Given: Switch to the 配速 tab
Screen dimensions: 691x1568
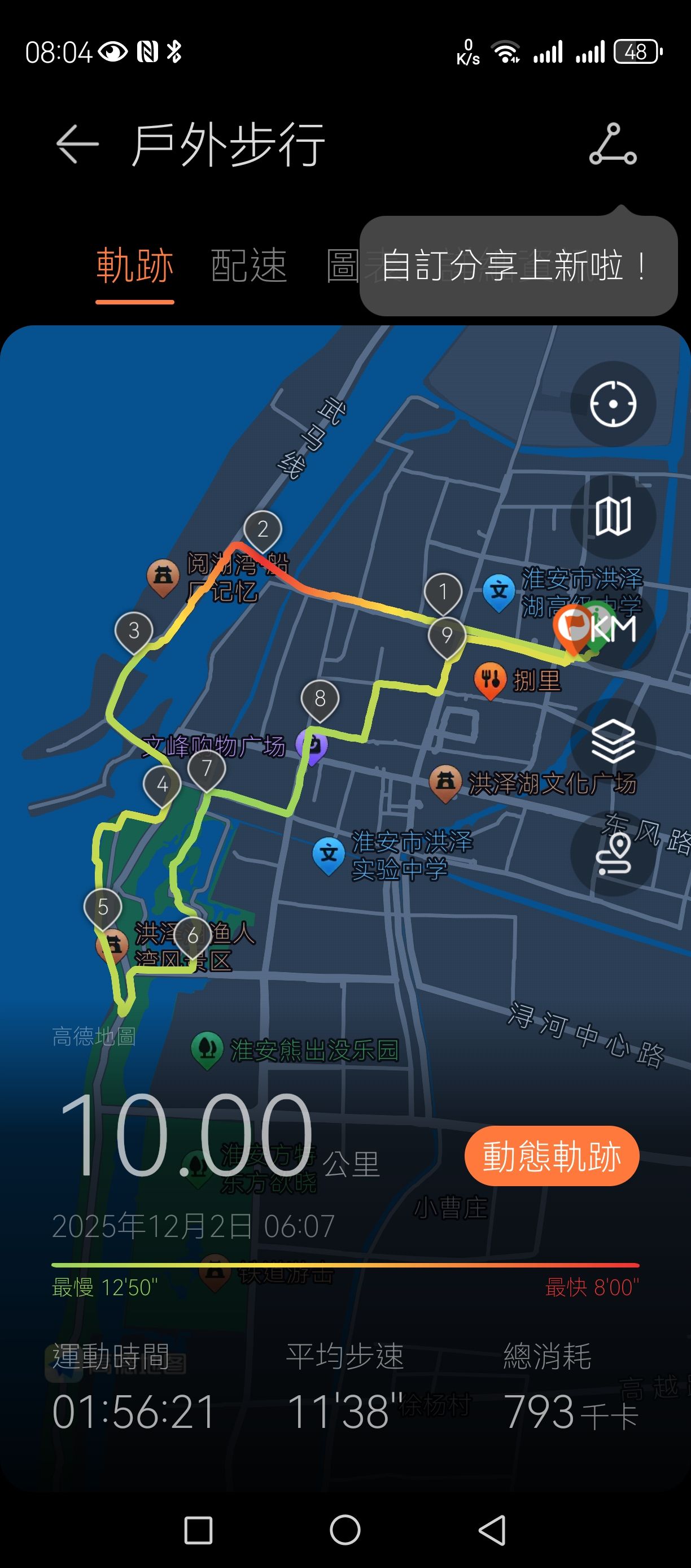Looking at the screenshot, I should [248, 266].
